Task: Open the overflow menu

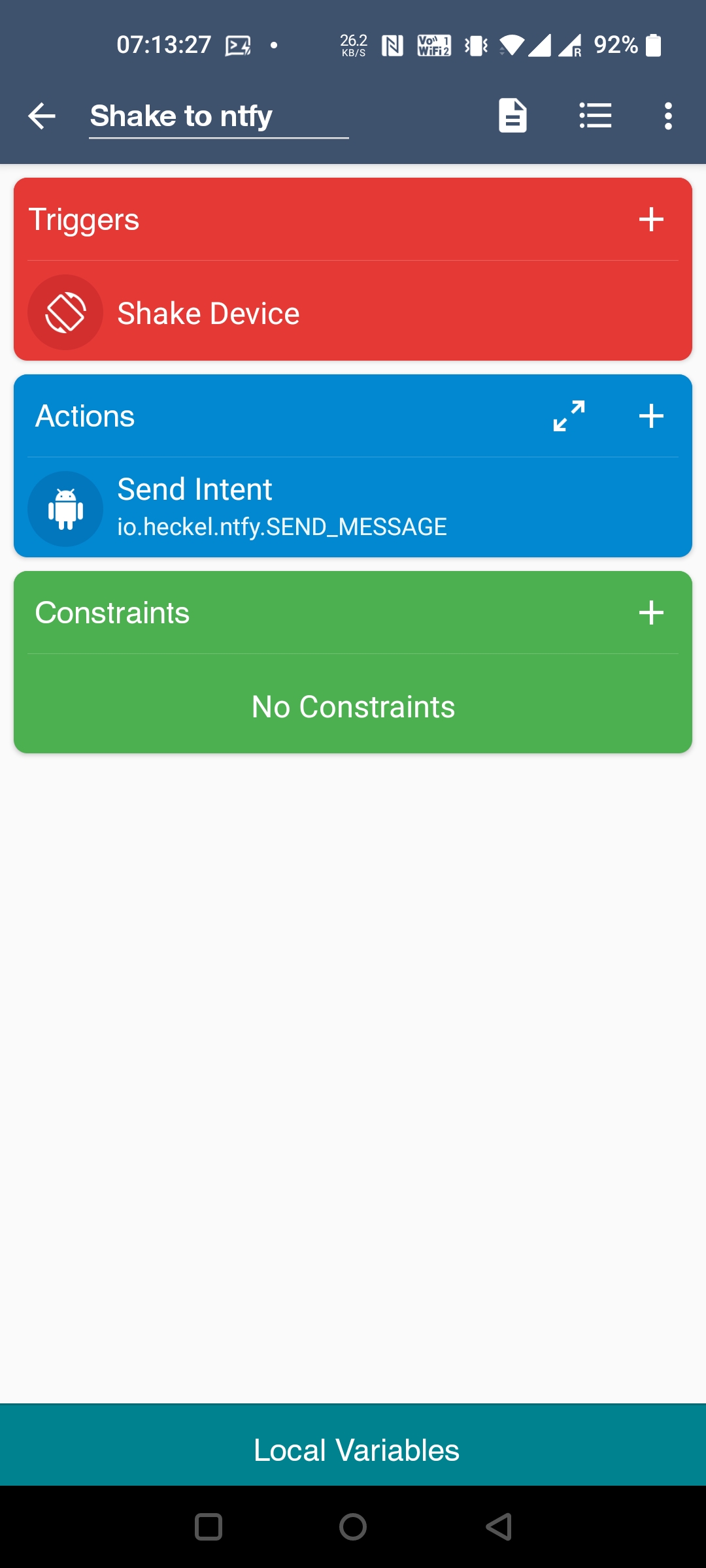Action: [667, 116]
